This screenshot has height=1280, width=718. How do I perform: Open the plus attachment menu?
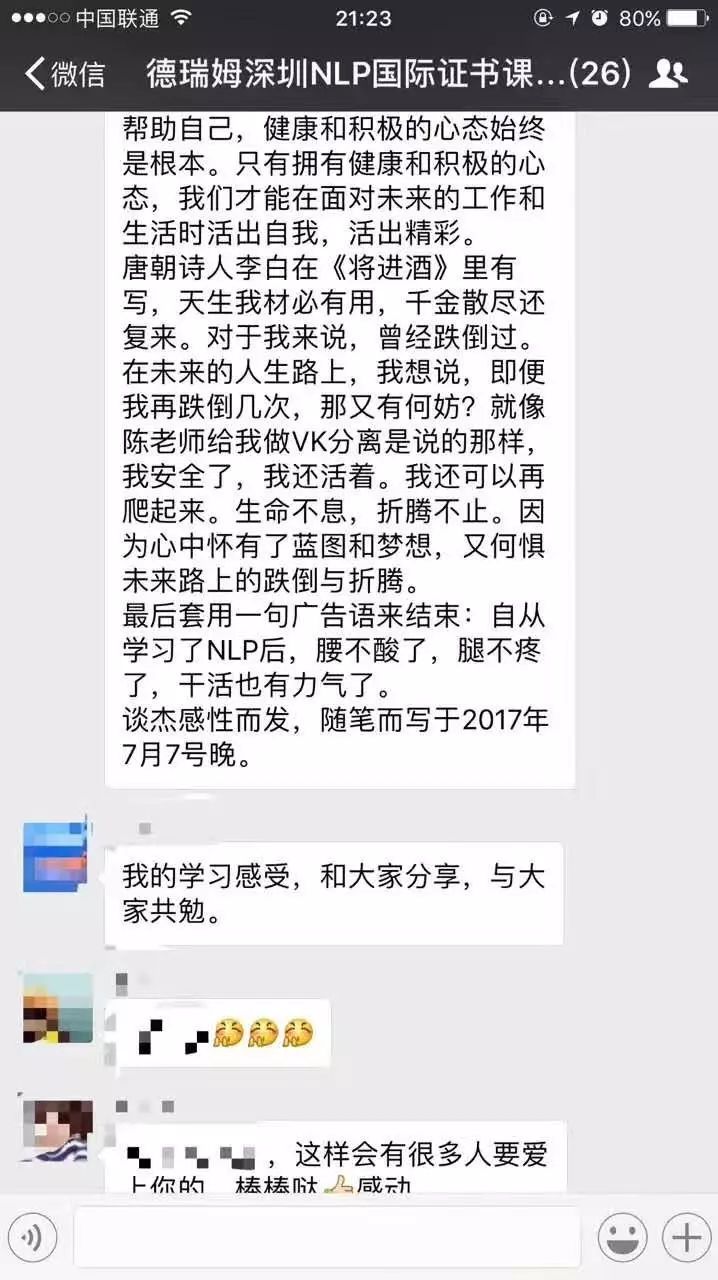tap(686, 1238)
